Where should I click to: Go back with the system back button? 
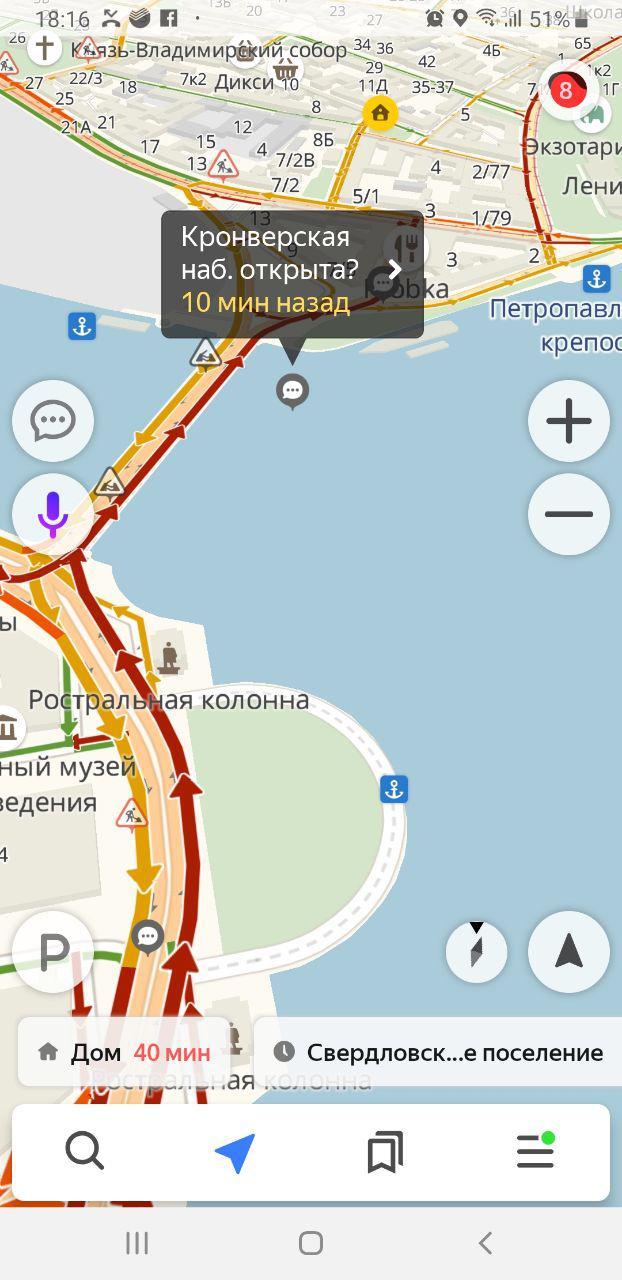tap(485, 1243)
